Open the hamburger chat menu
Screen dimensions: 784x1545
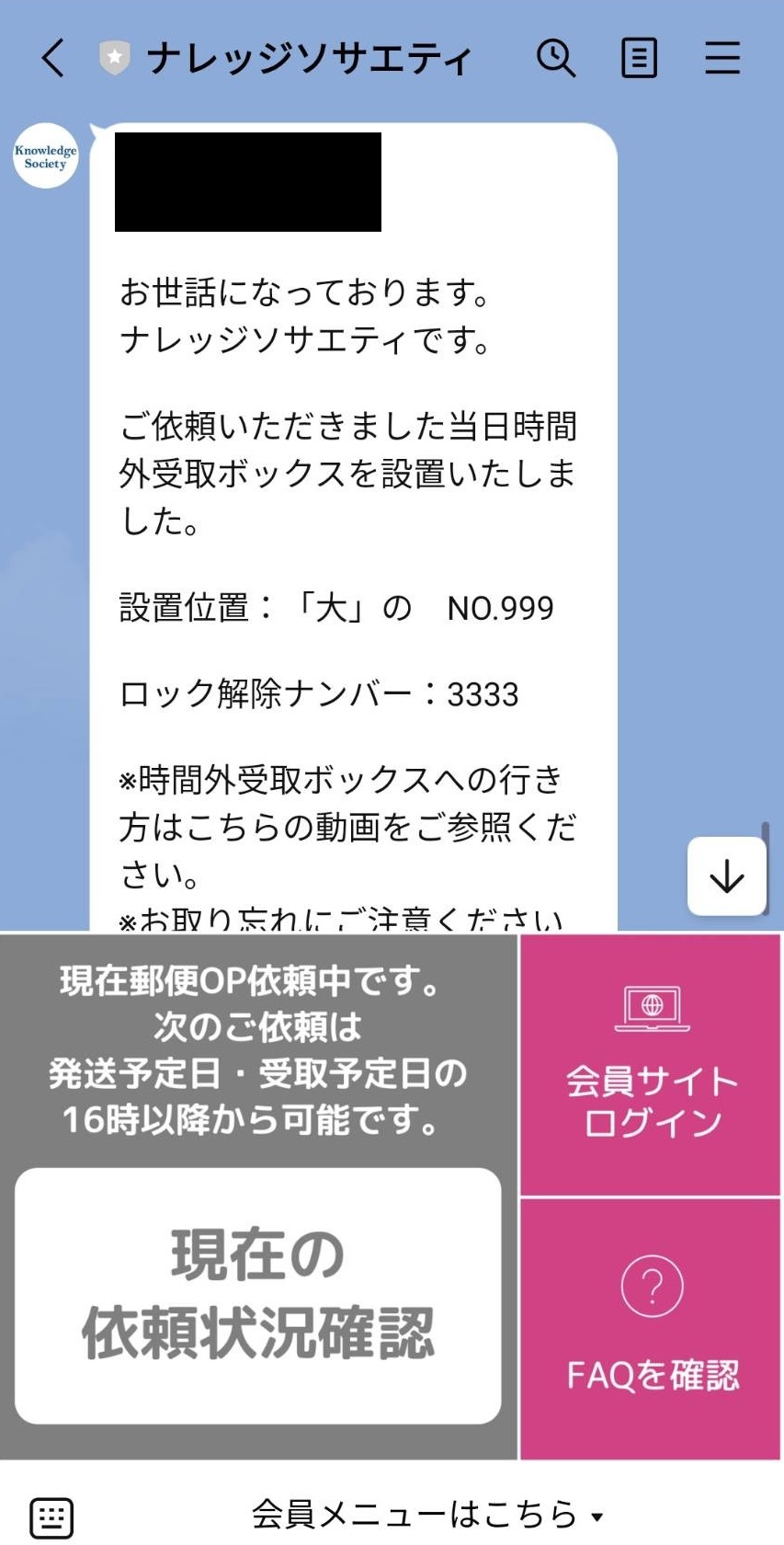722,58
